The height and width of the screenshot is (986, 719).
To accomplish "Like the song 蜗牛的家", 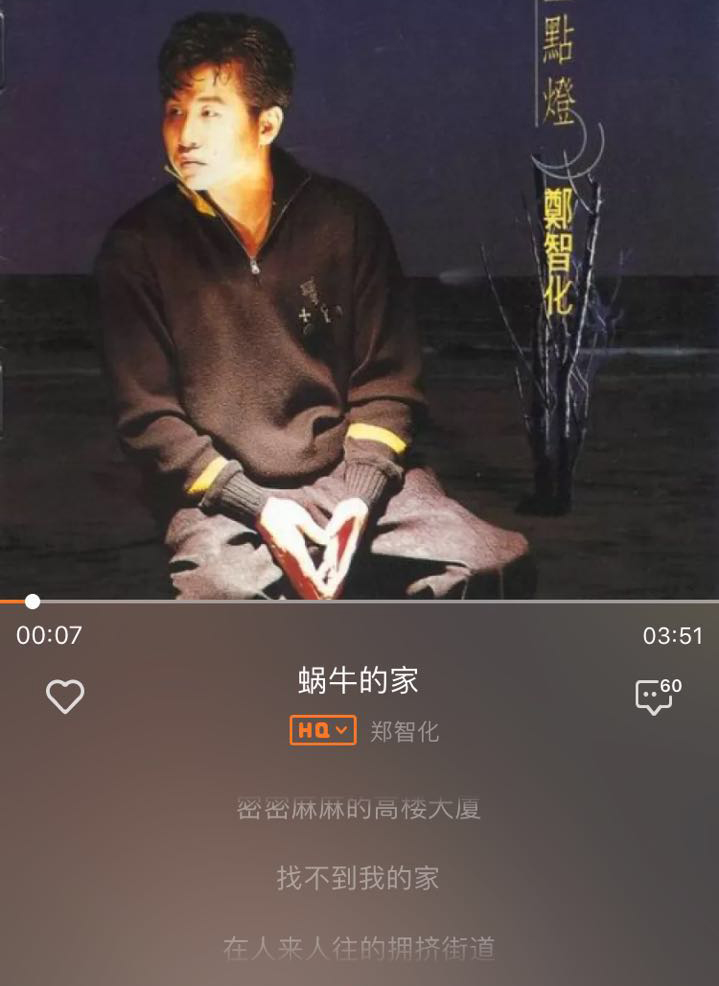I will pos(65,696).
